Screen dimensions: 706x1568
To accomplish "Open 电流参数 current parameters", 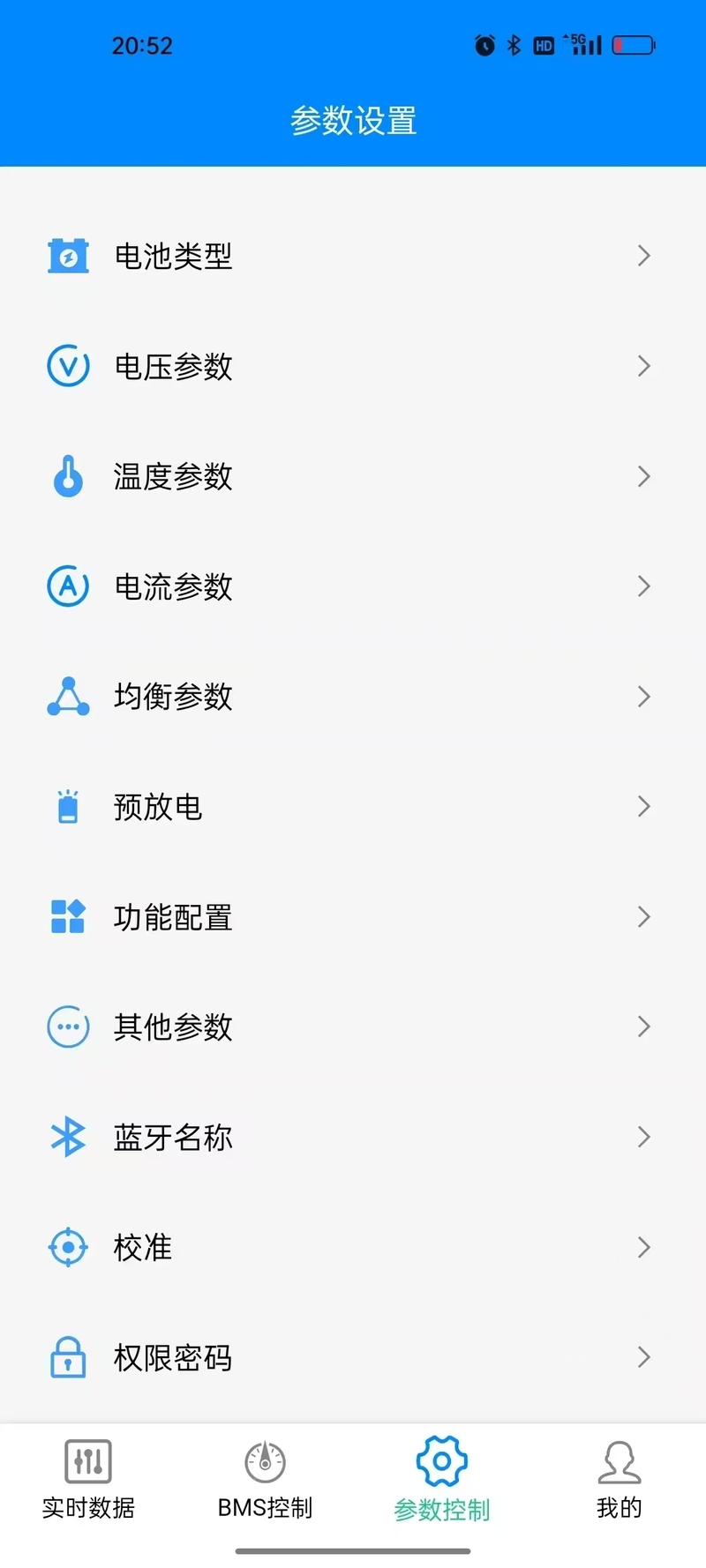I will (x=173, y=586).
